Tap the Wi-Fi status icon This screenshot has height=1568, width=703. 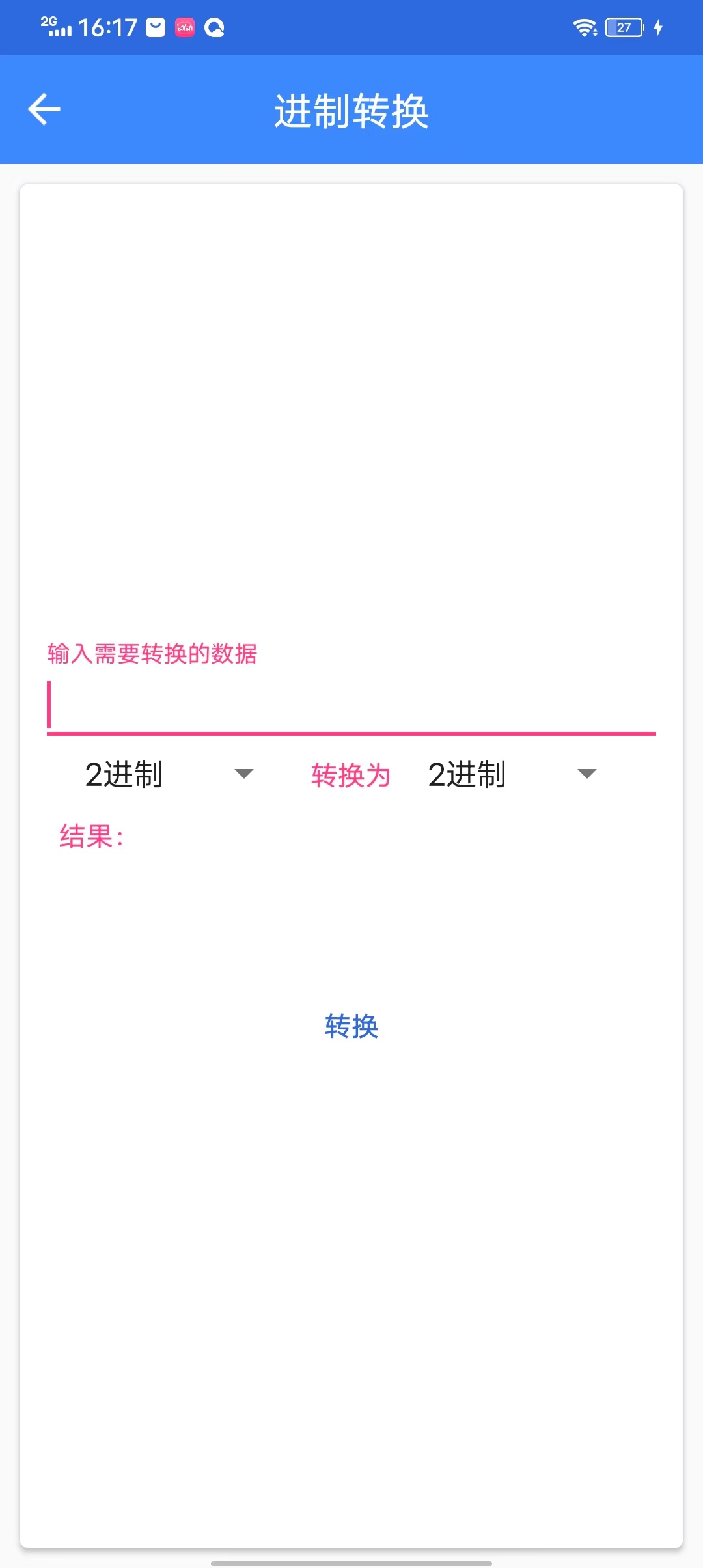[583, 27]
